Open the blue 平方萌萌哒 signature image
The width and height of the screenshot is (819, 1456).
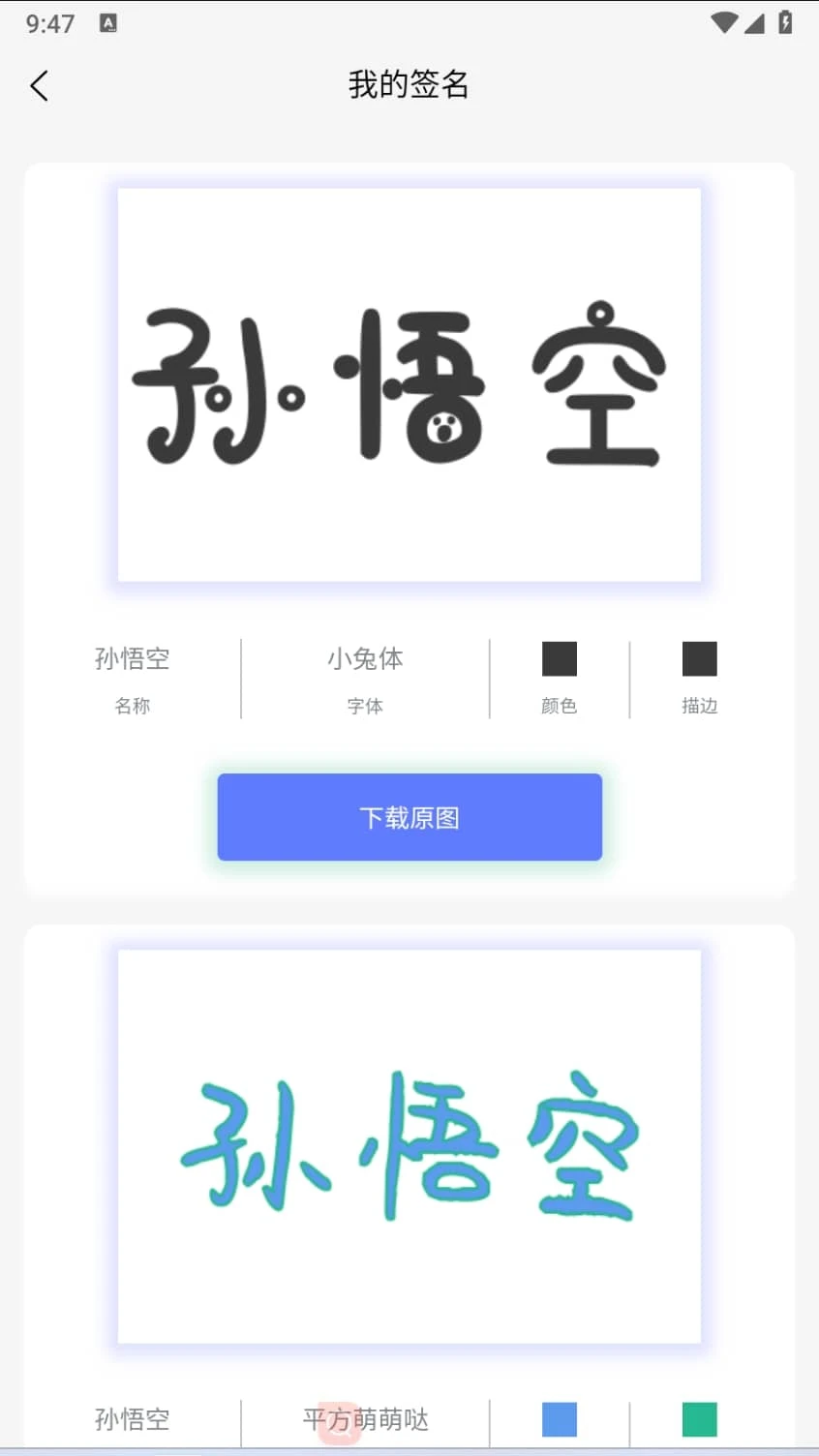click(x=409, y=1145)
